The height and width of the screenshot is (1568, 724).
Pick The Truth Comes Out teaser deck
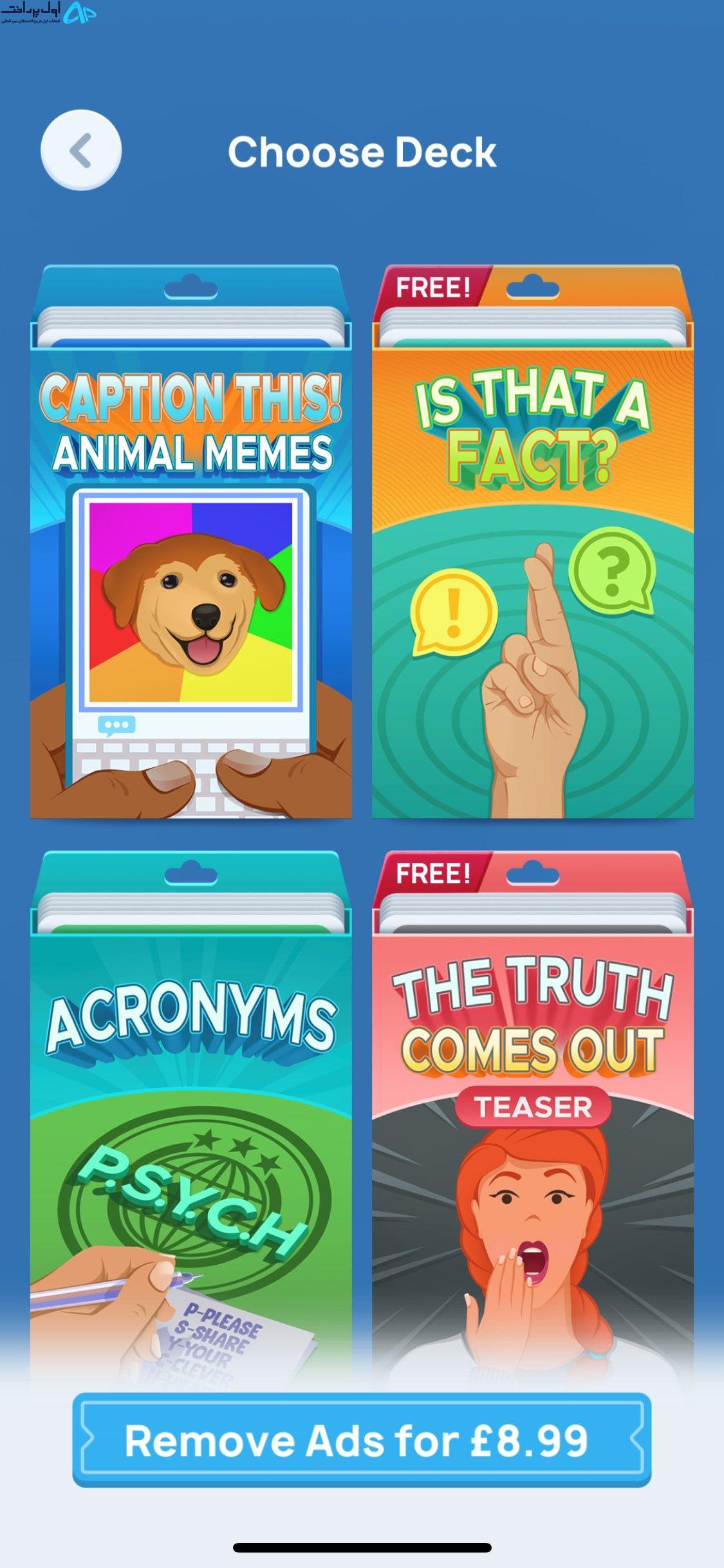(x=533, y=1117)
